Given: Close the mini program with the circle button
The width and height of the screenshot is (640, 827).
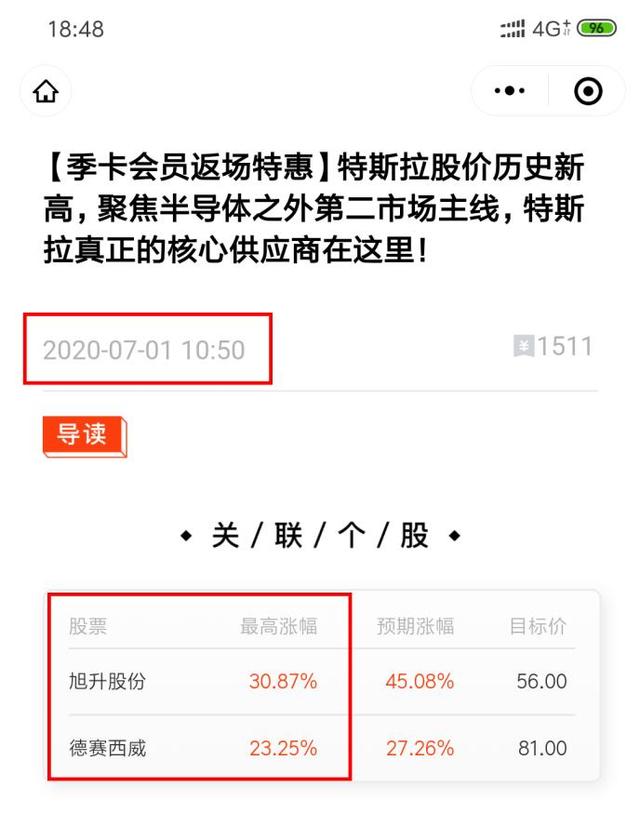Looking at the screenshot, I should [x=588, y=92].
